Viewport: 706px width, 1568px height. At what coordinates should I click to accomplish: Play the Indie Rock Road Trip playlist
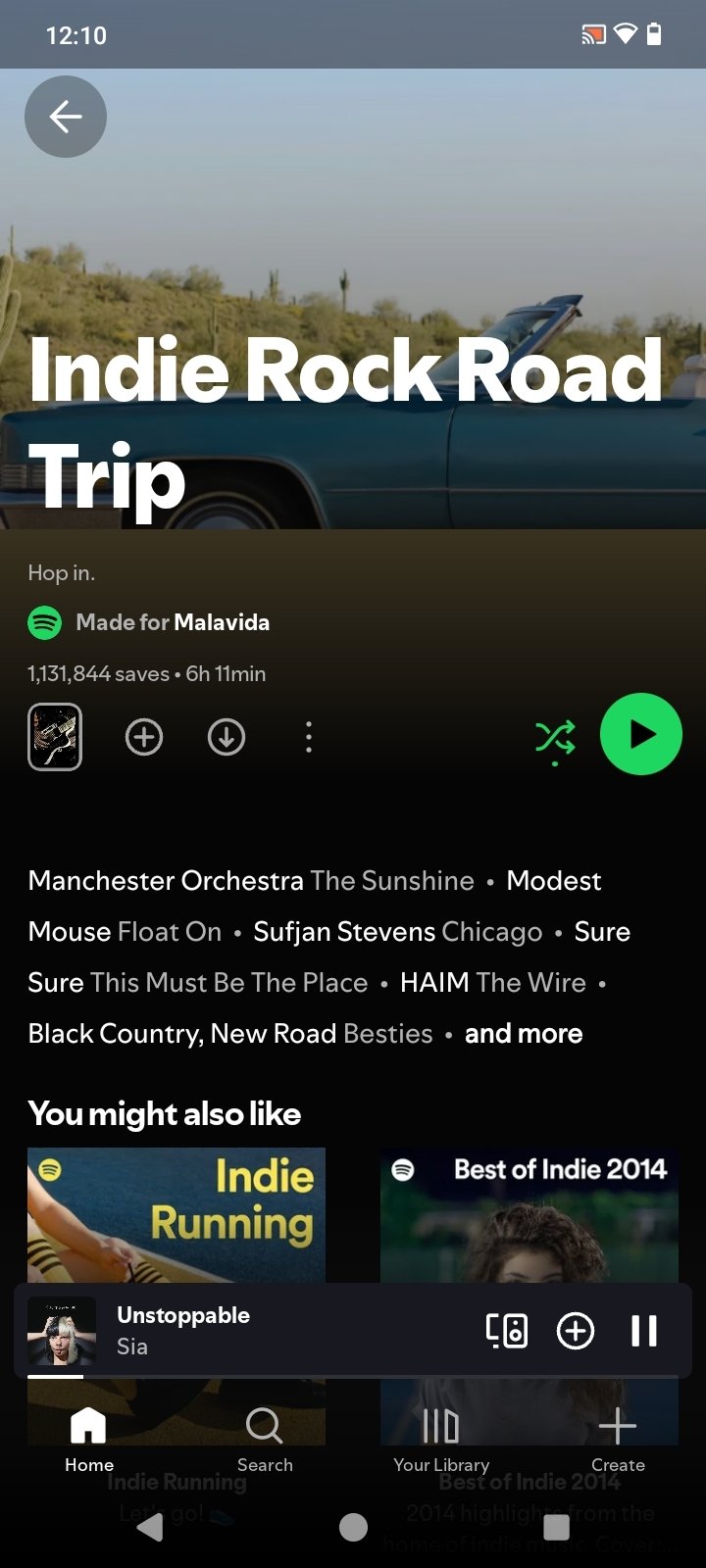pos(640,734)
